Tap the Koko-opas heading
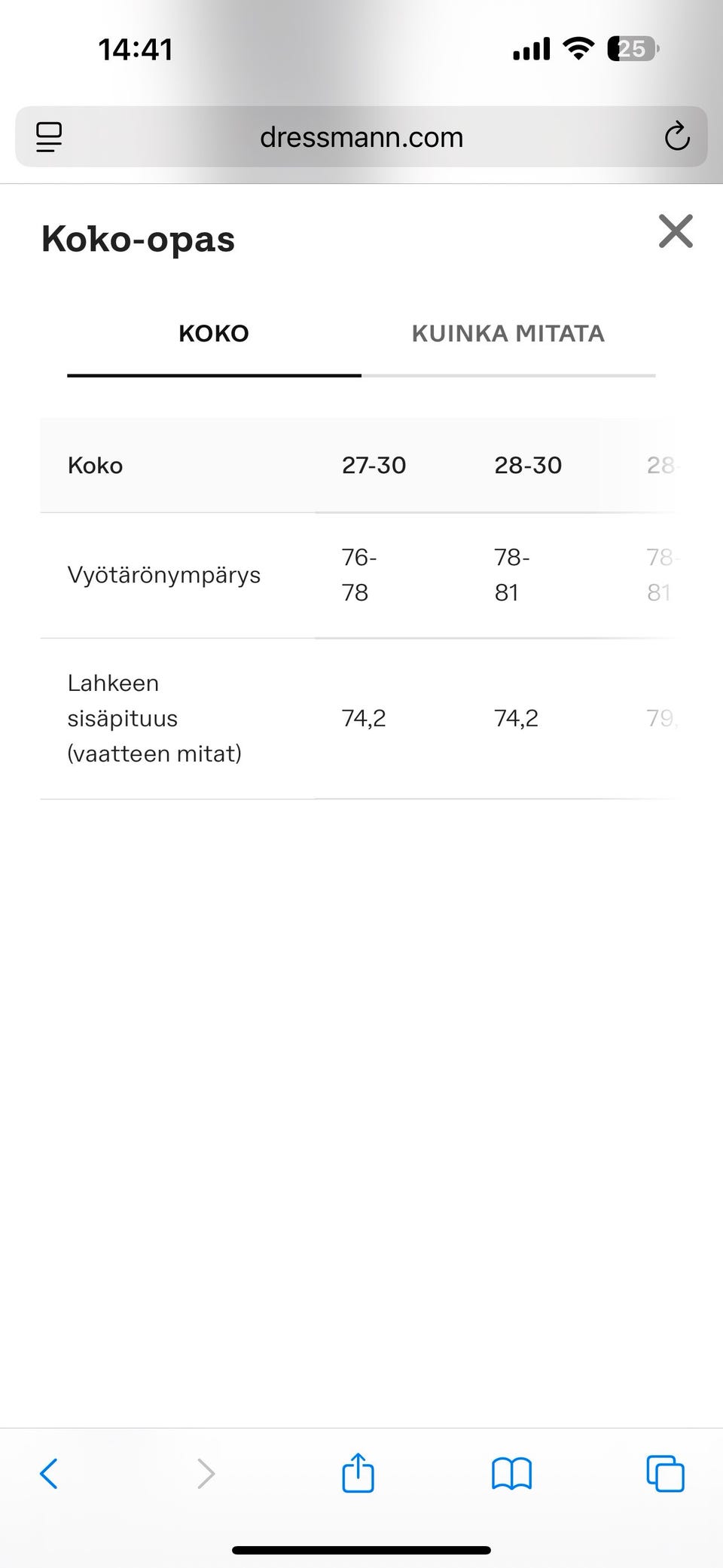Viewport: 723px width, 1568px height. (138, 238)
